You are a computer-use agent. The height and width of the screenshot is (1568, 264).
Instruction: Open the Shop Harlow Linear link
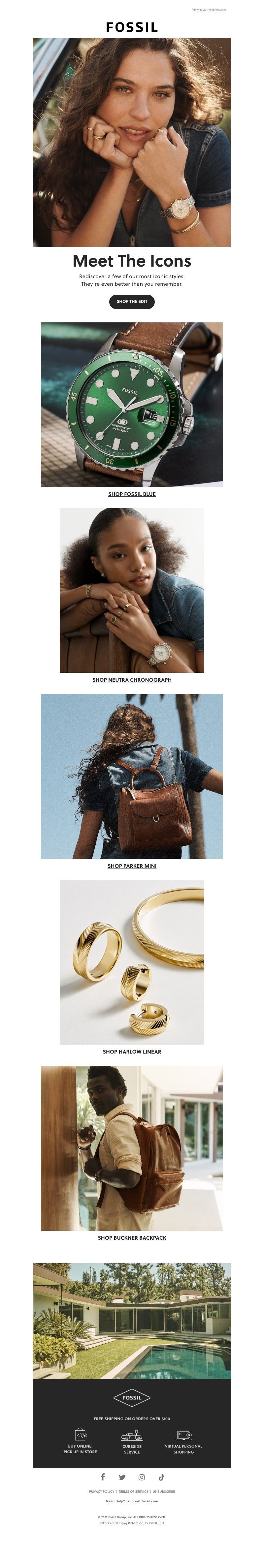[x=132, y=1051]
